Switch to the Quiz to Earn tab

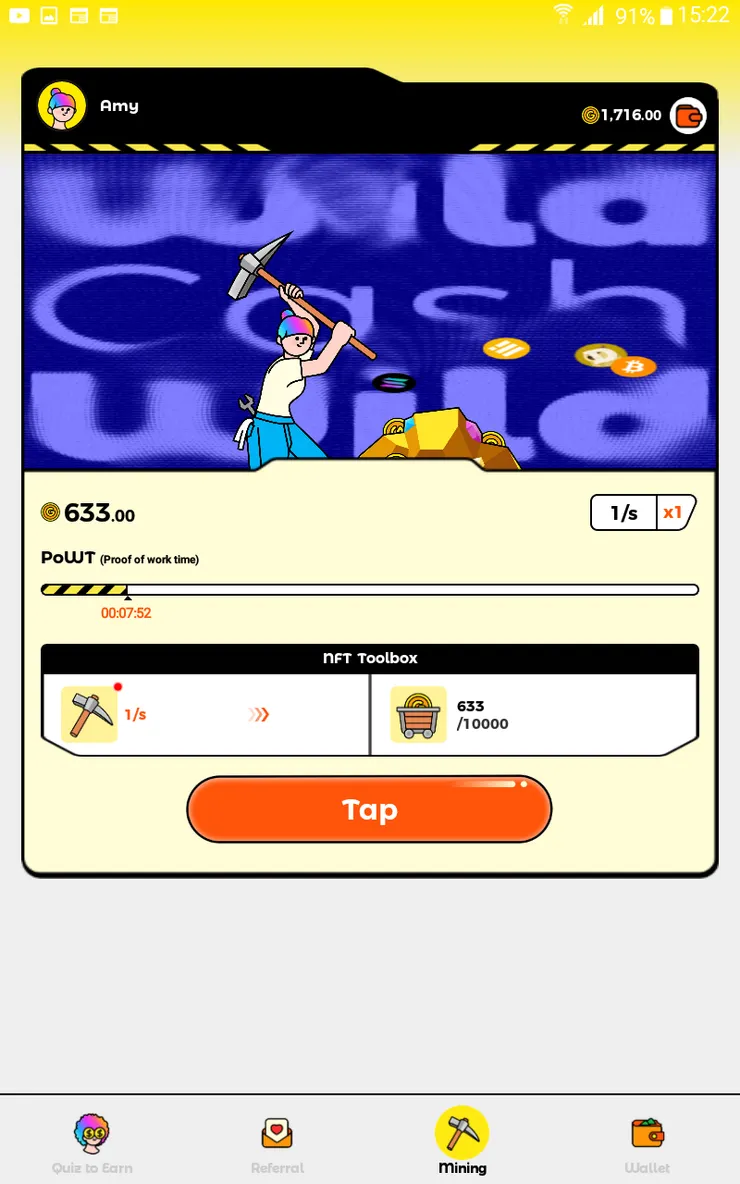pyautogui.click(x=92, y=1143)
